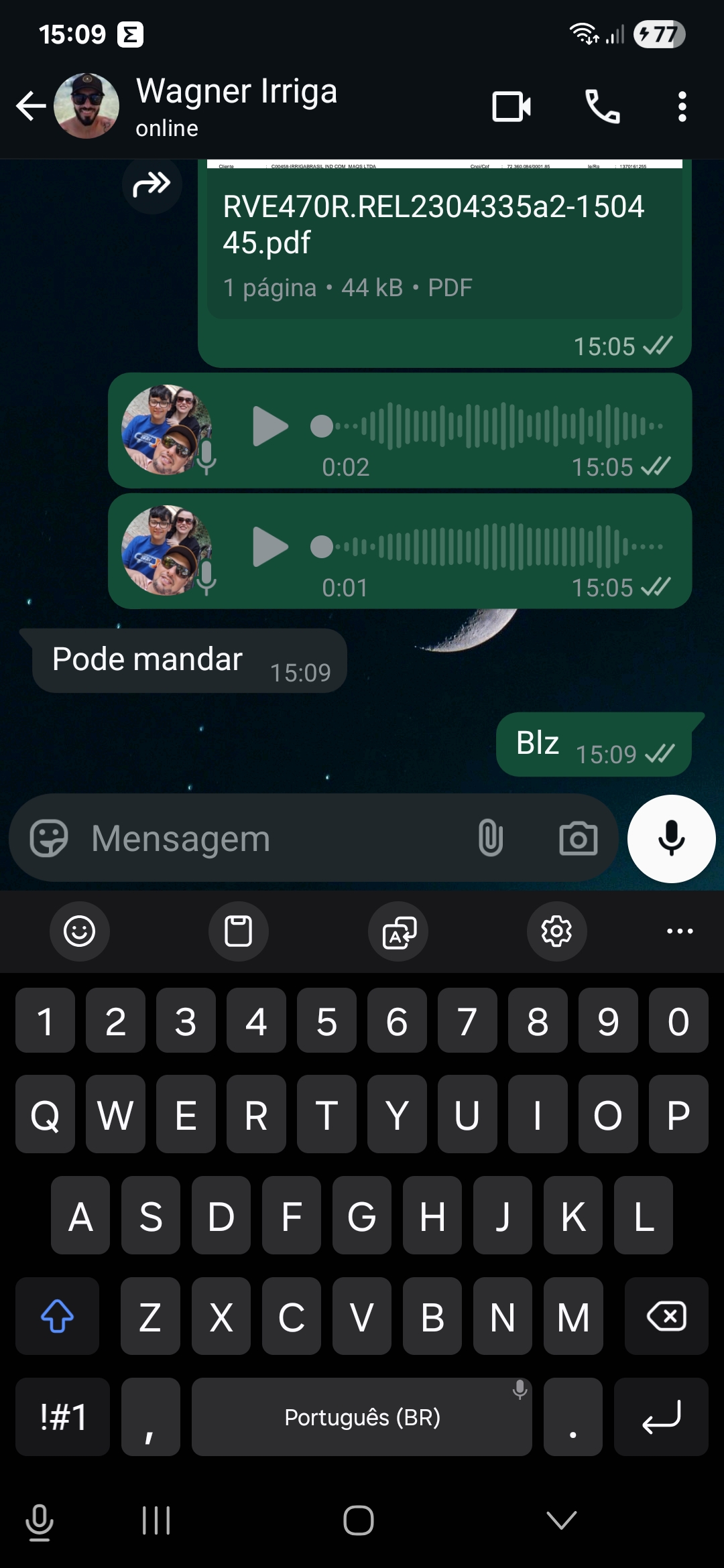Record a voice message
The width and height of the screenshot is (724, 1568).
click(x=671, y=838)
